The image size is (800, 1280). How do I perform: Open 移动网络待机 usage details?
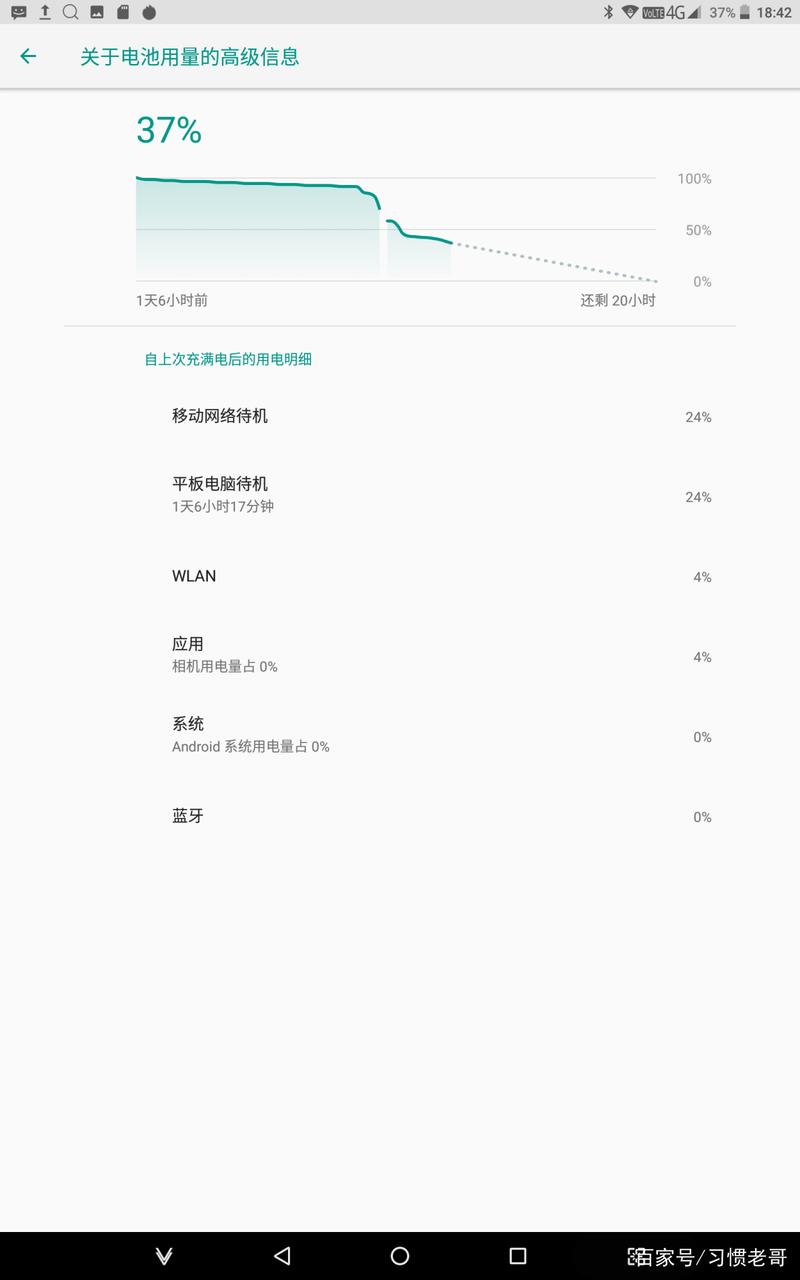tap(400, 416)
